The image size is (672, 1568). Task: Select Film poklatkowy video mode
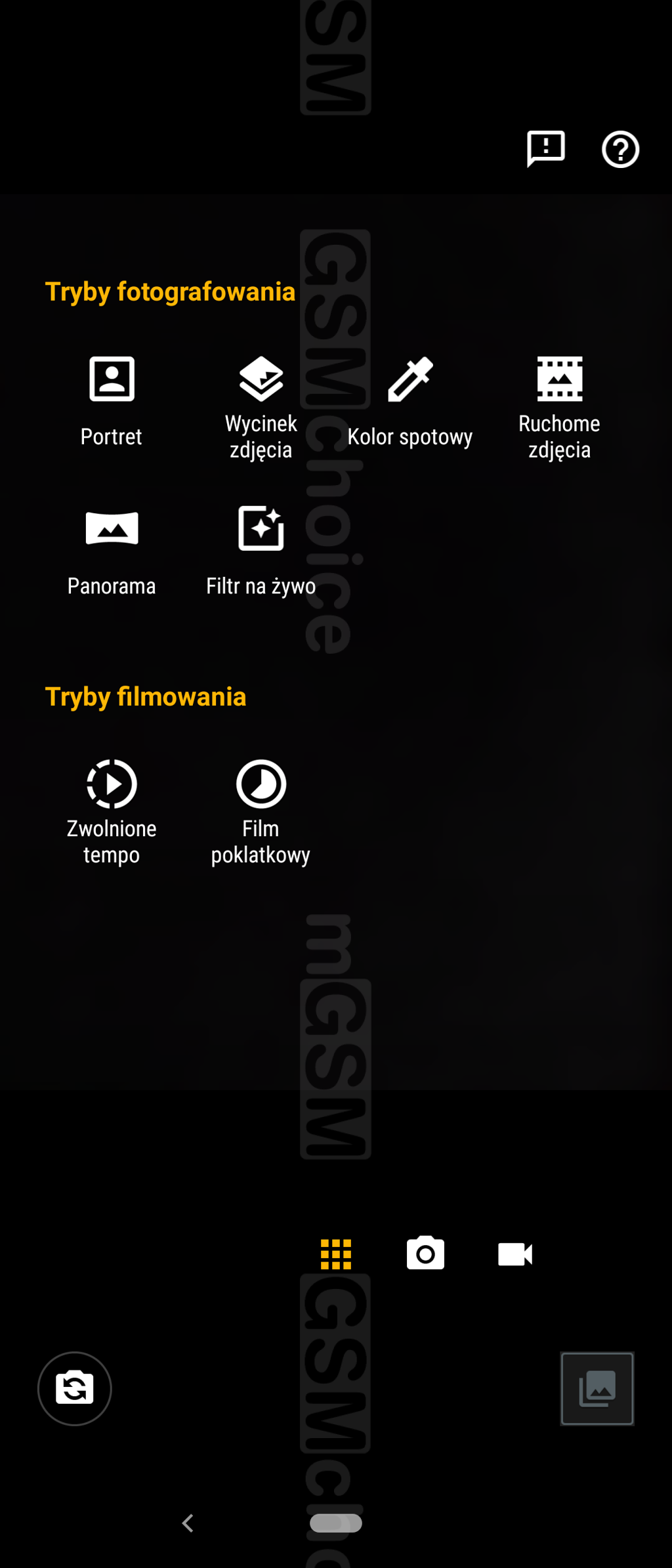pyautogui.click(x=261, y=811)
